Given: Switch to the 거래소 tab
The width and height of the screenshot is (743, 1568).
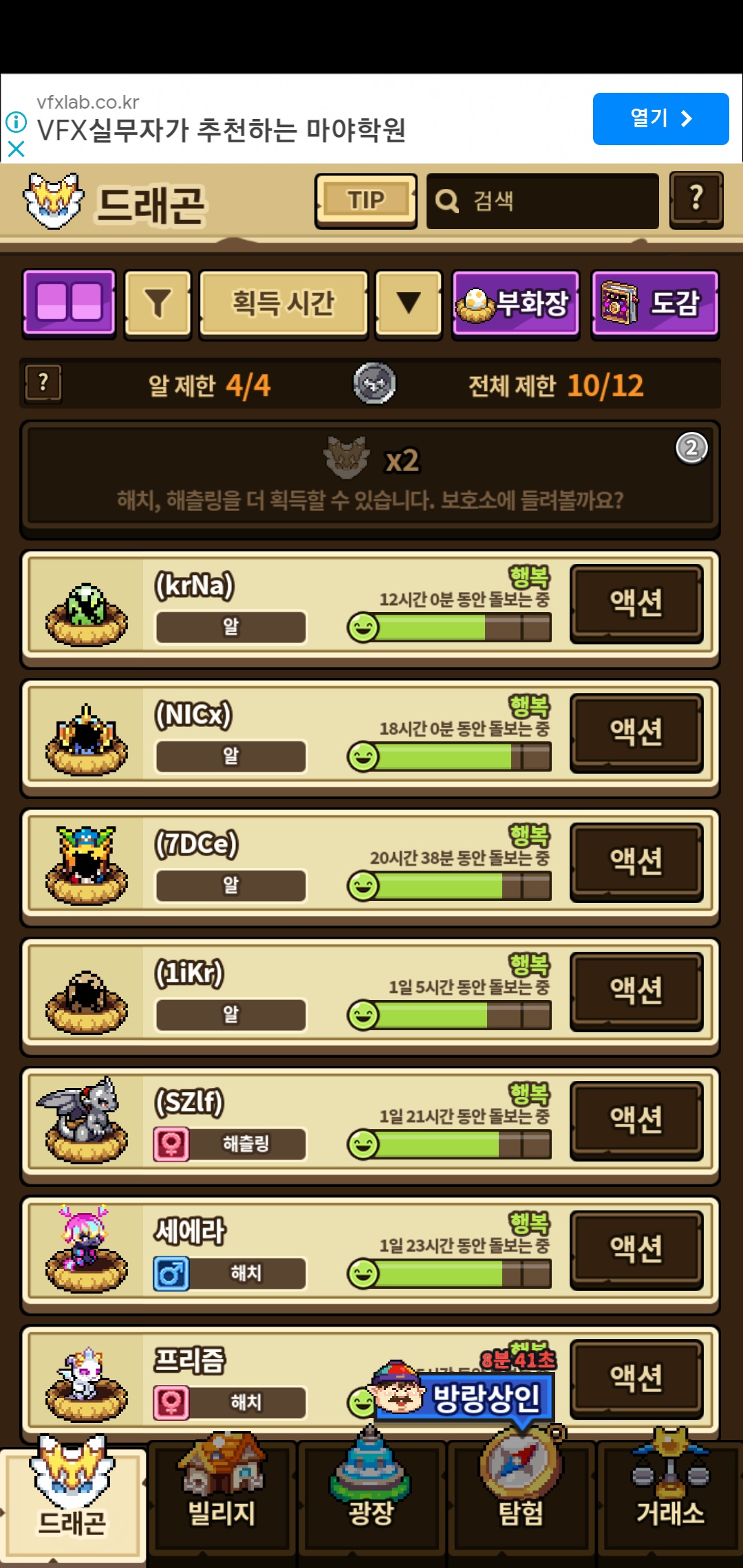Looking at the screenshot, I should point(670,1498).
